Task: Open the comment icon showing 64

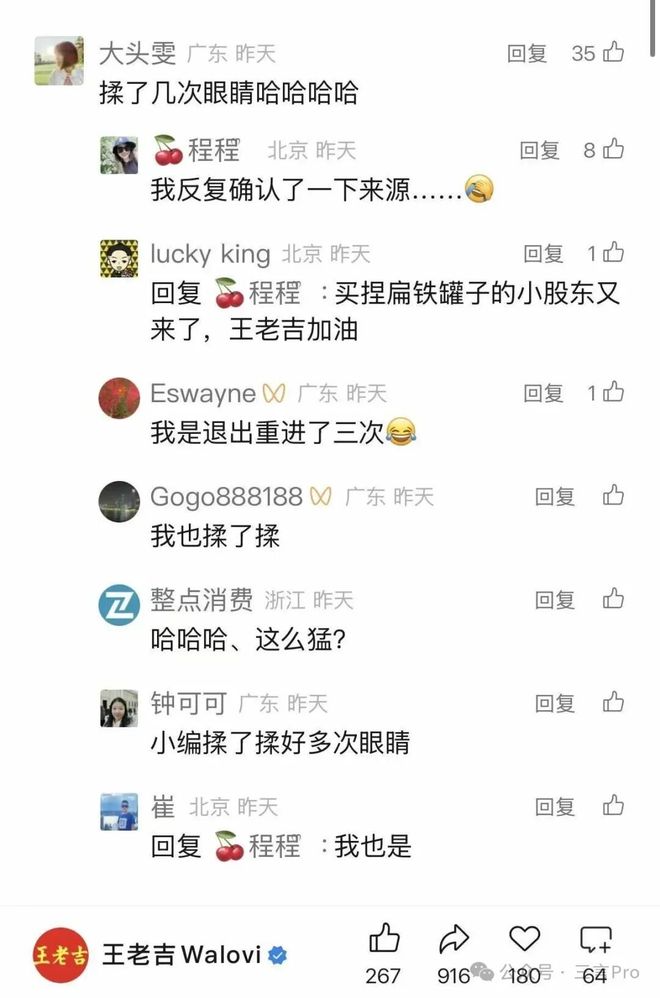Action: (595, 940)
